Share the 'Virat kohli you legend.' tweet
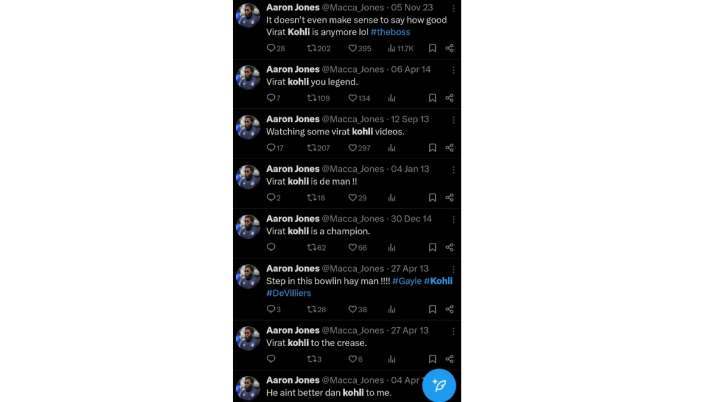Viewport: 715px width, 402px height. point(449,98)
